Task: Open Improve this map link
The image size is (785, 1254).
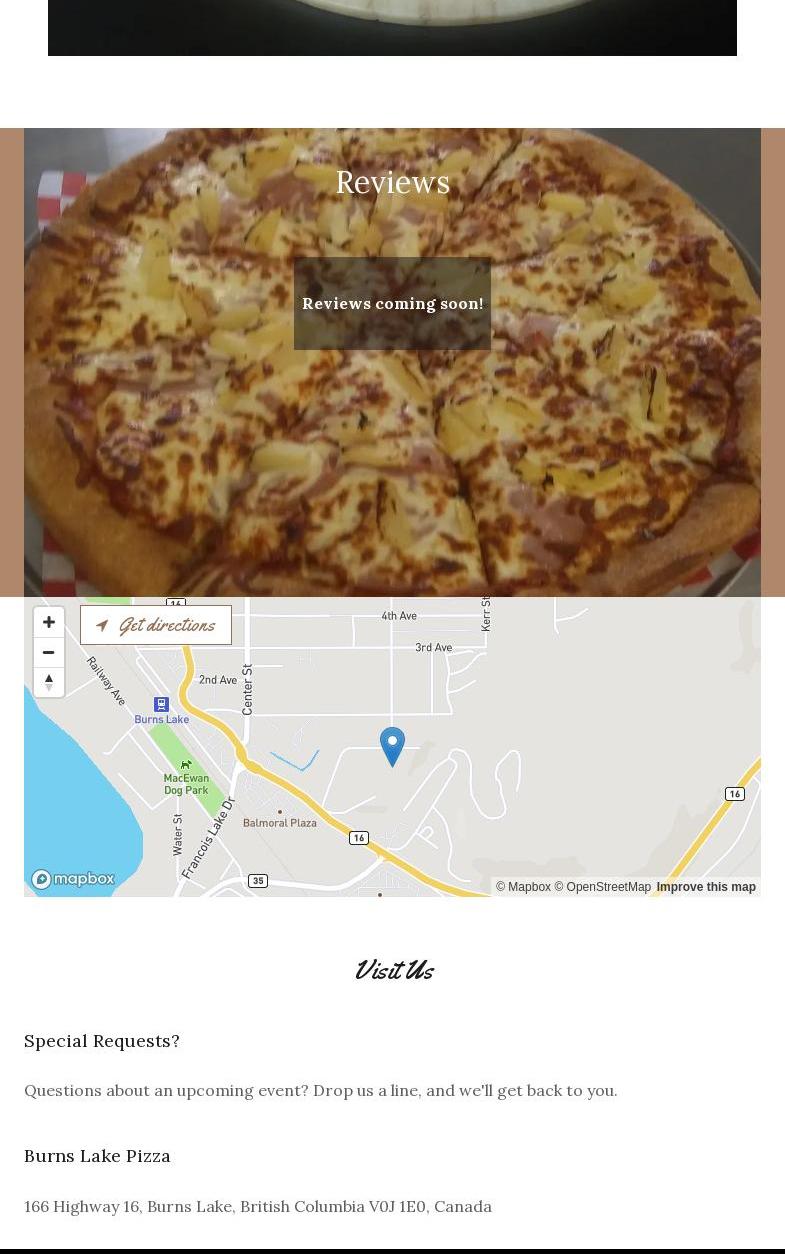Action: click(706, 887)
